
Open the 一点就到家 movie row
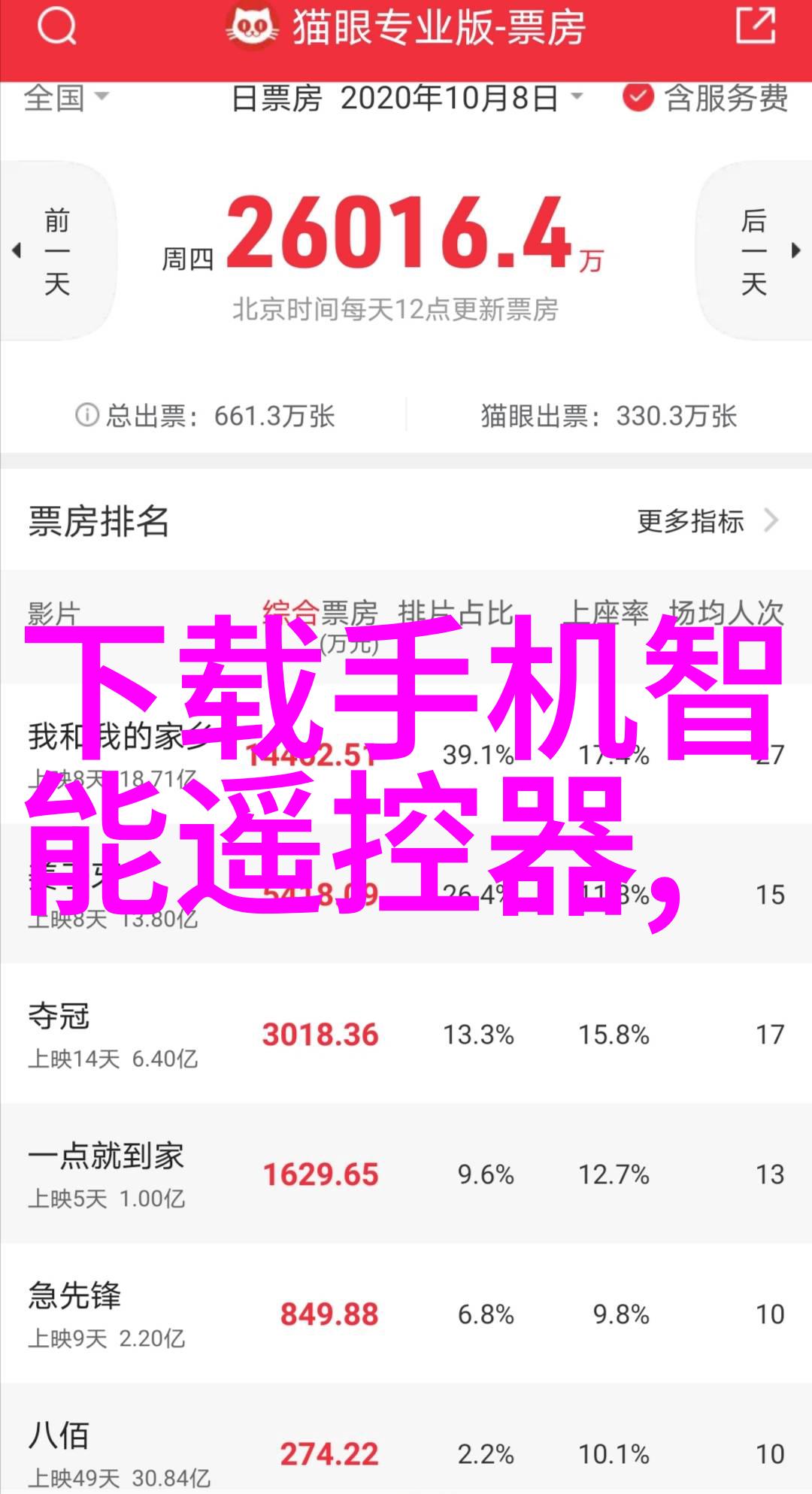click(x=406, y=1174)
